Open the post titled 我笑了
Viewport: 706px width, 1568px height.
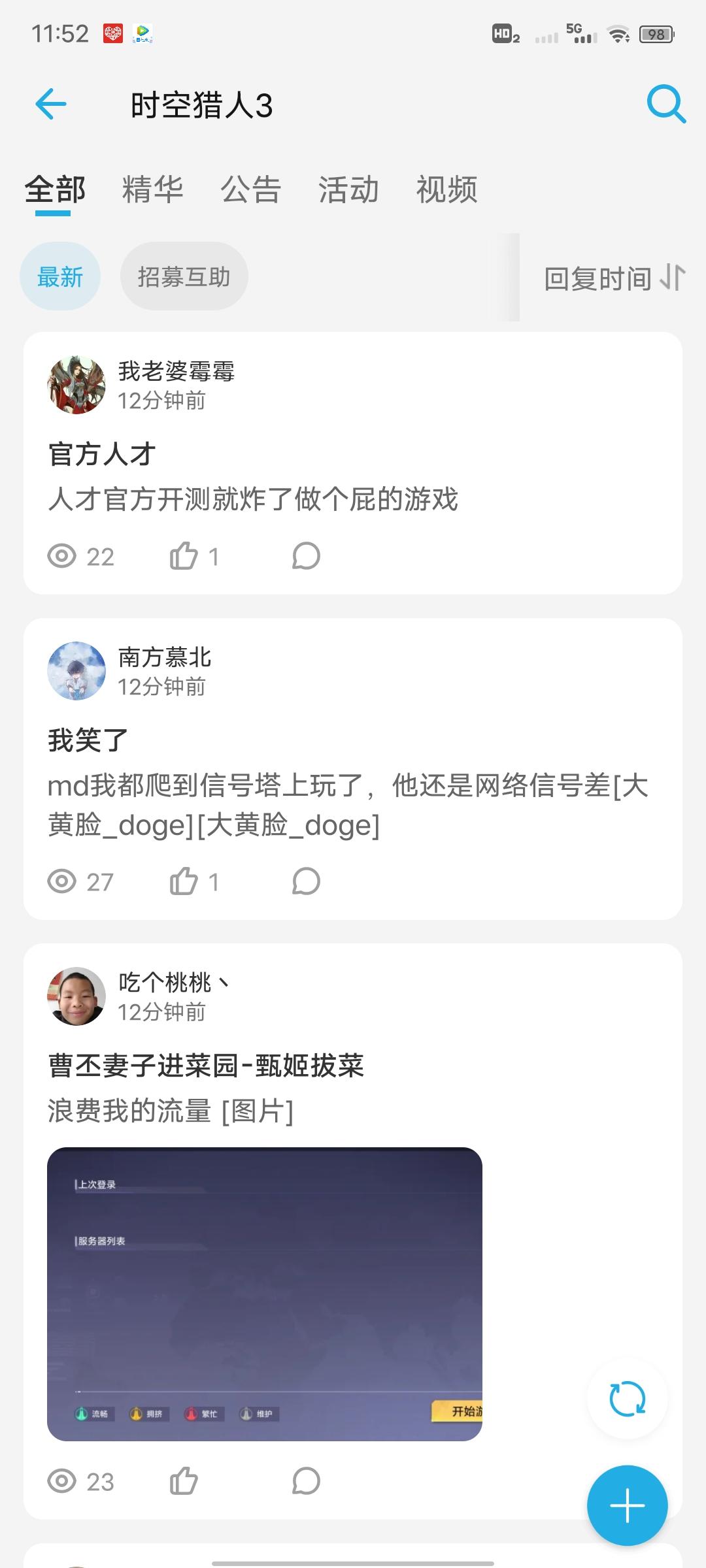click(x=88, y=740)
